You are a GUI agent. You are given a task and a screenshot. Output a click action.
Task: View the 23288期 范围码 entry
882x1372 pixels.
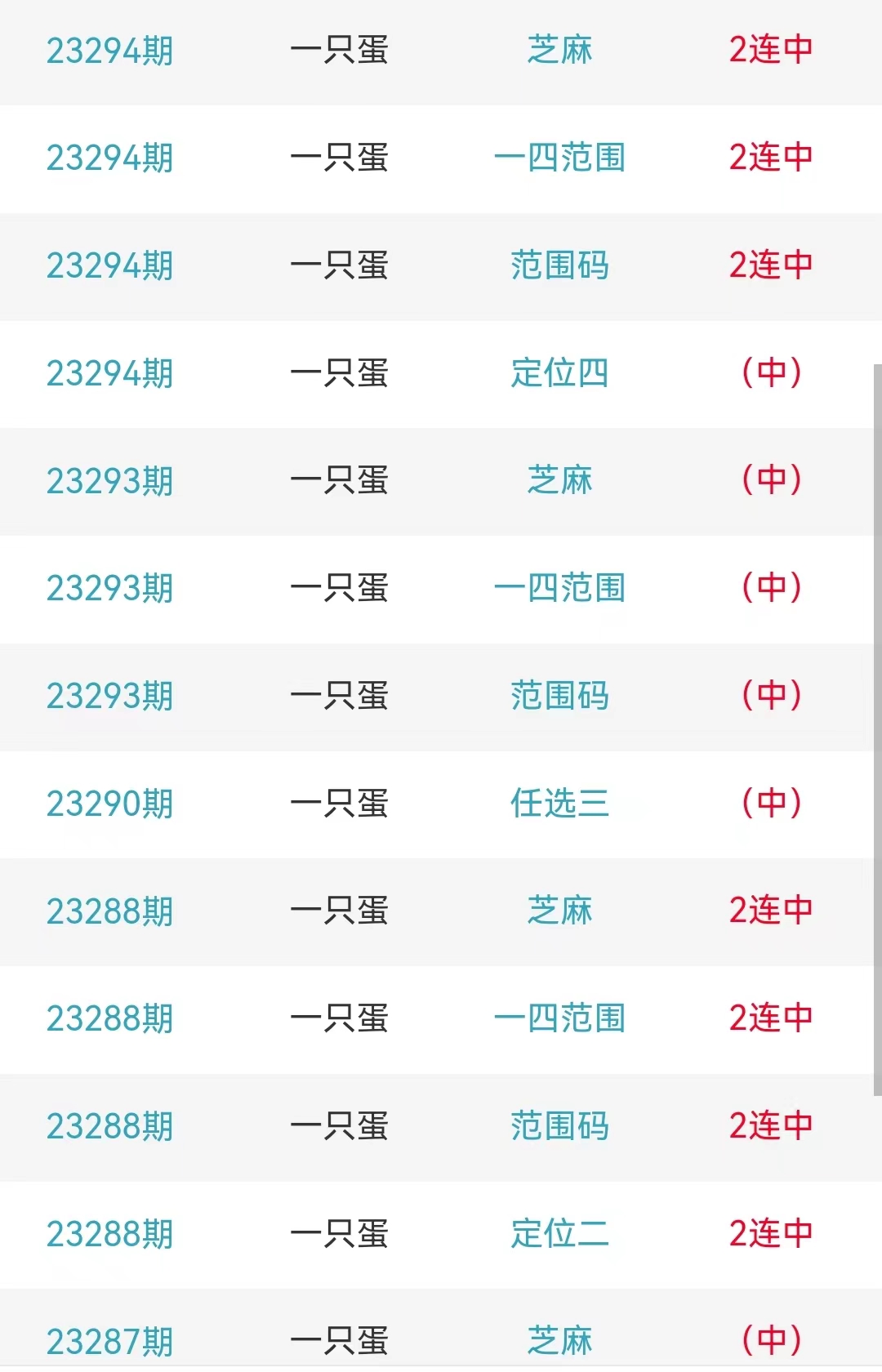coord(559,1126)
